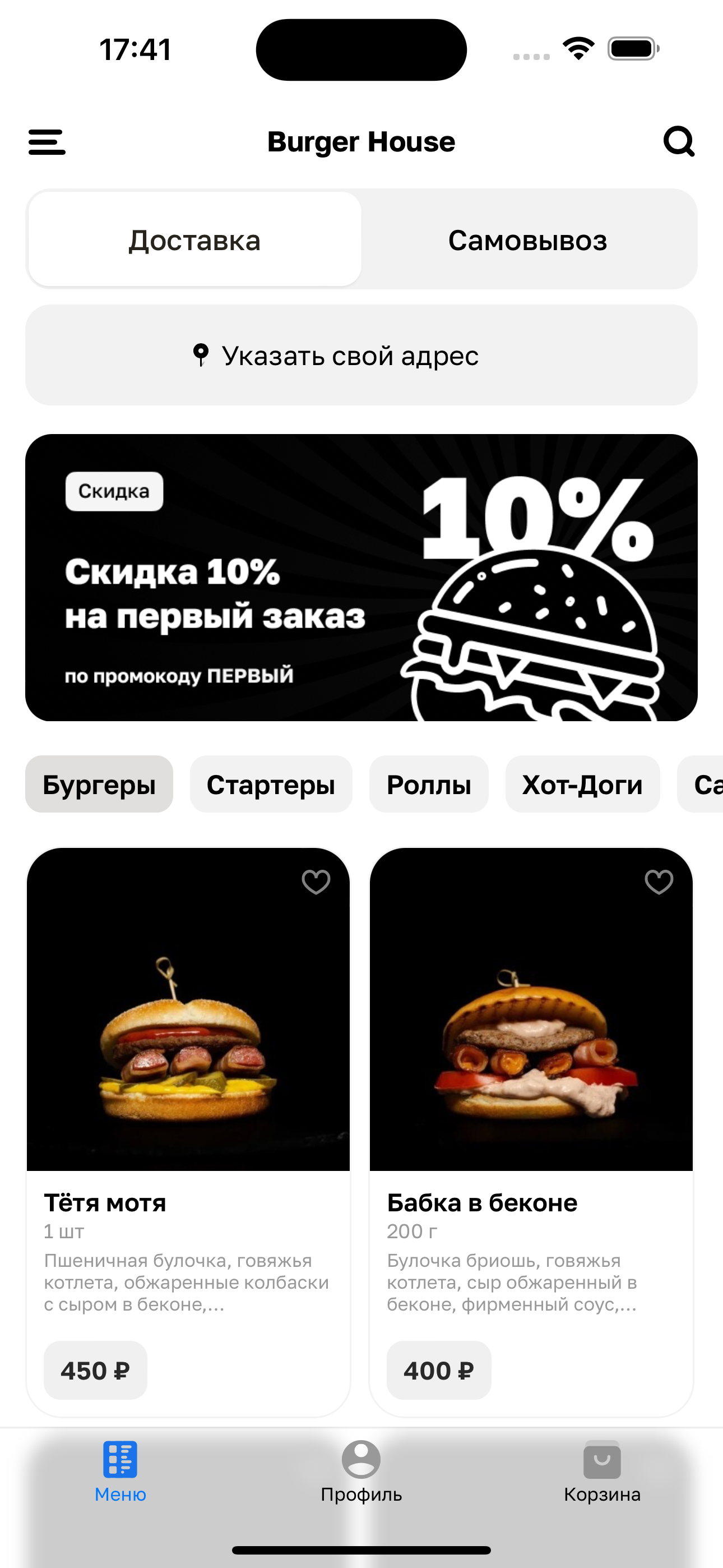Choose the Хот-Доги category

(x=582, y=785)
